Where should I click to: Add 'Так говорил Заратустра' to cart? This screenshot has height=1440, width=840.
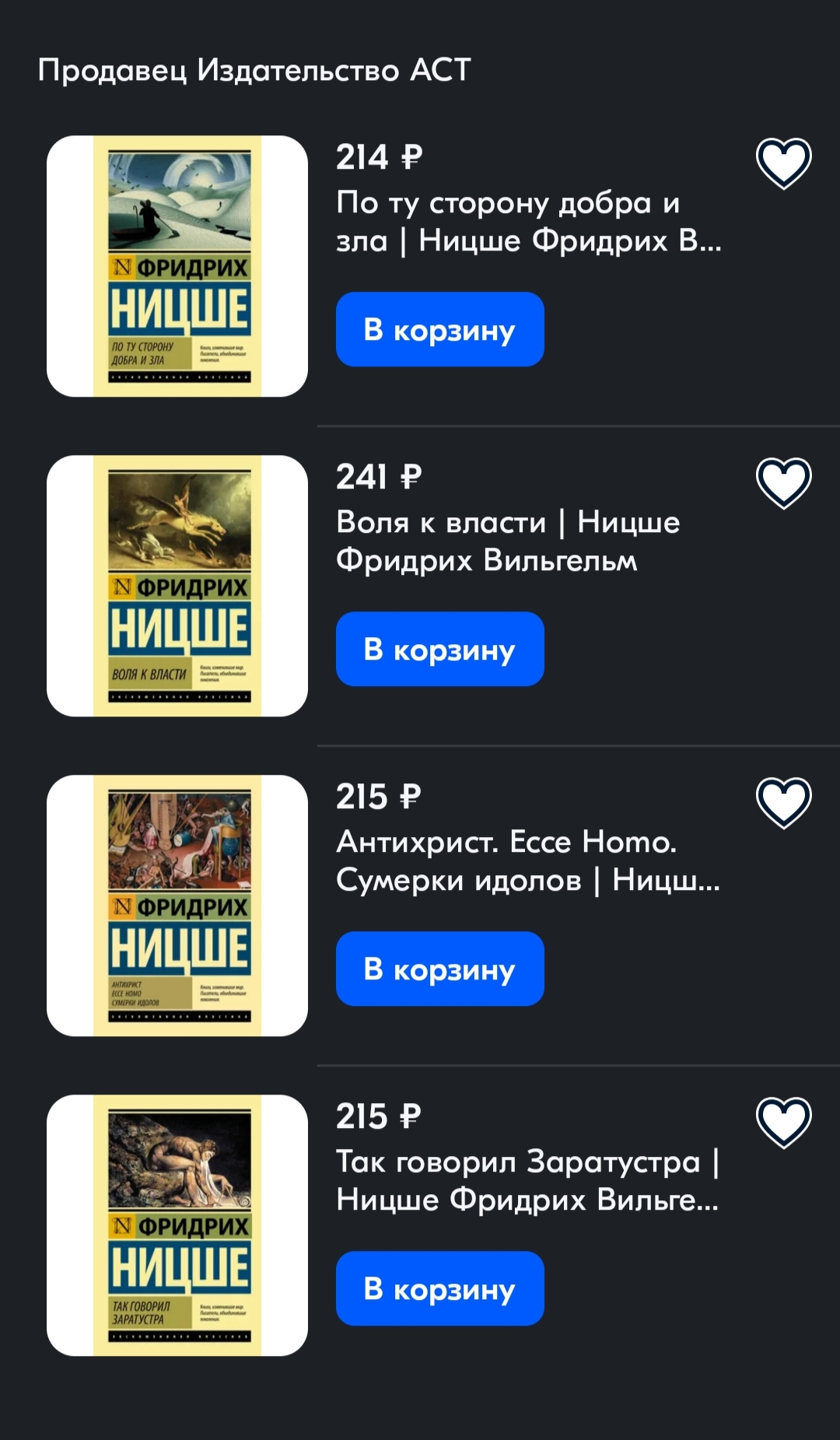pos(439,1288)
